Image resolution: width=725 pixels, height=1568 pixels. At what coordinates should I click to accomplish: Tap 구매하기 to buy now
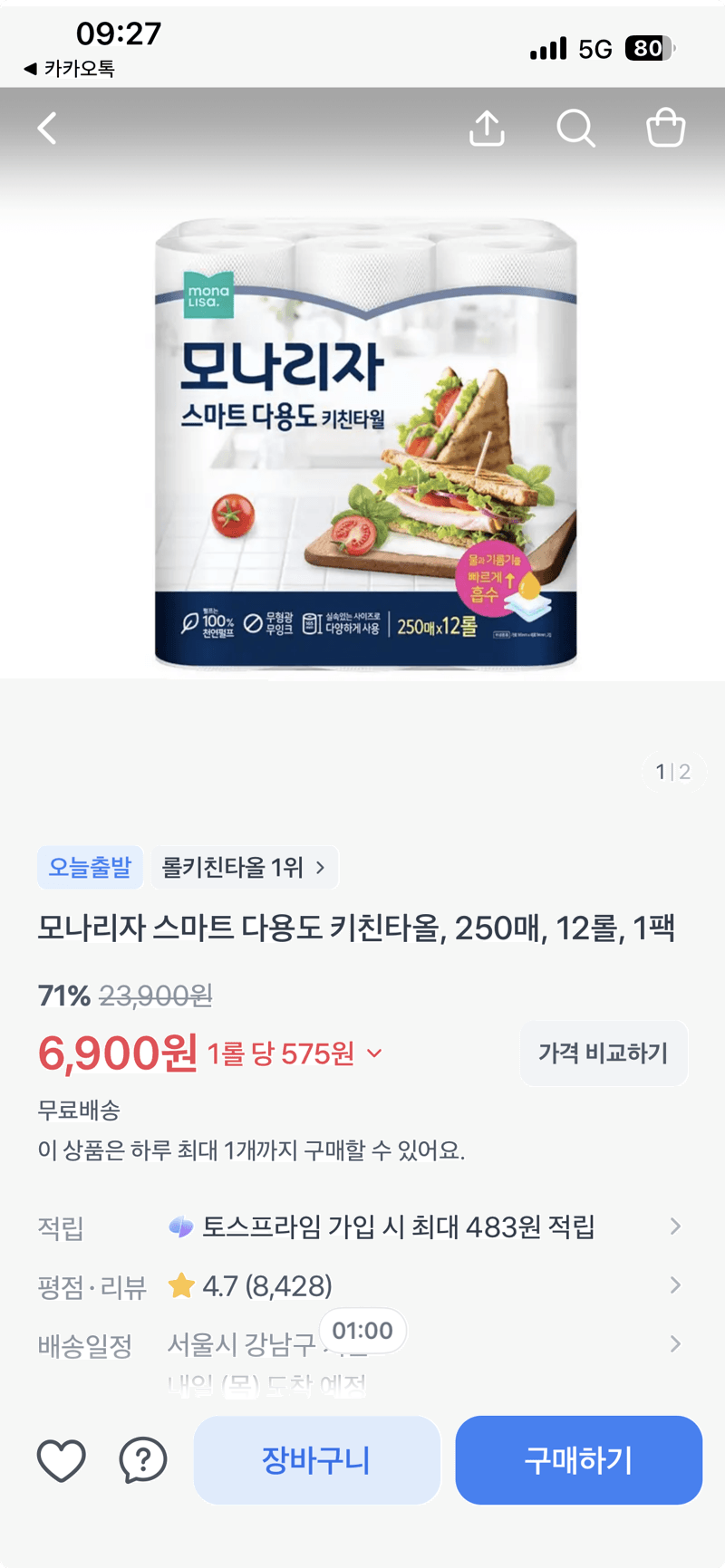578,1460
